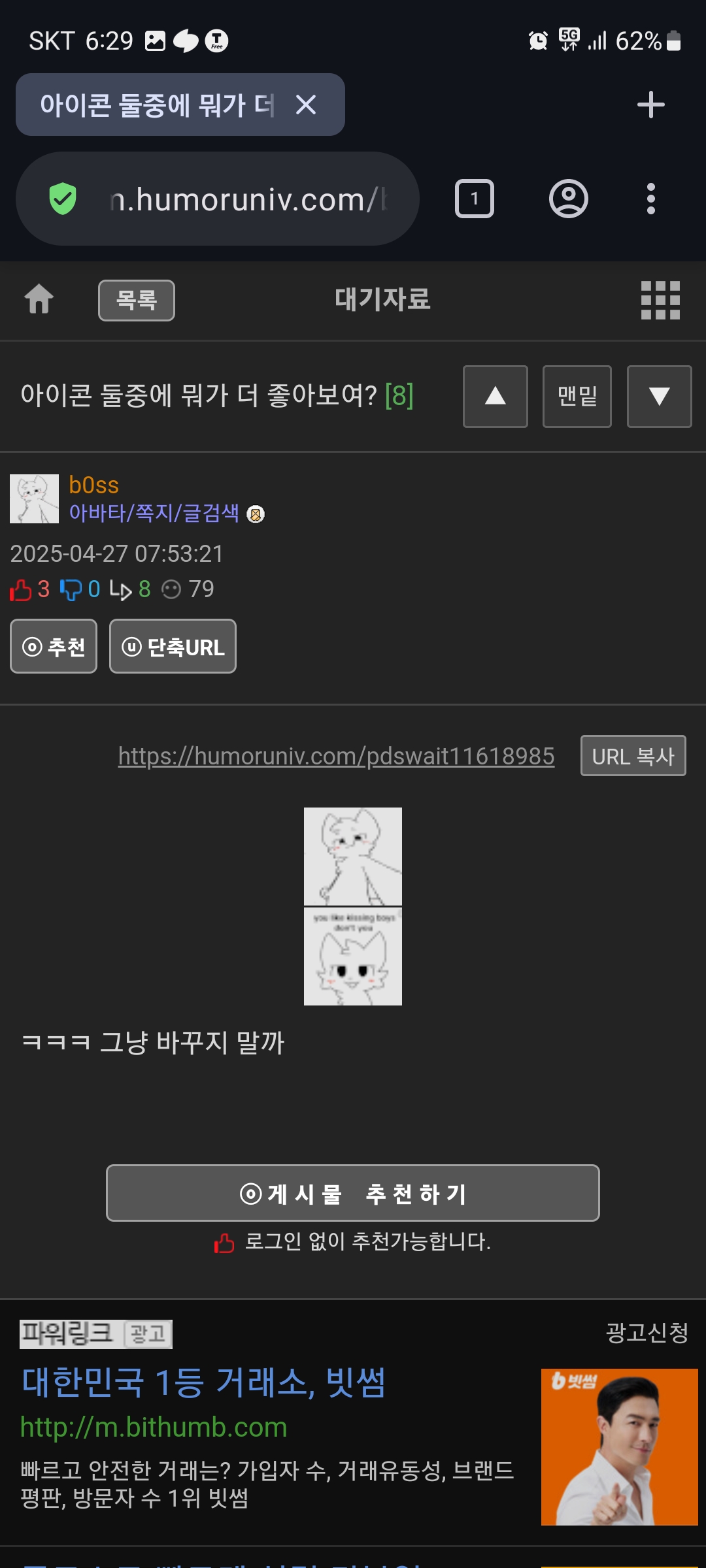The image size is (706, 1568).
Task: Open the 빗썸 ad headline link
Action: coord(204,1382)
